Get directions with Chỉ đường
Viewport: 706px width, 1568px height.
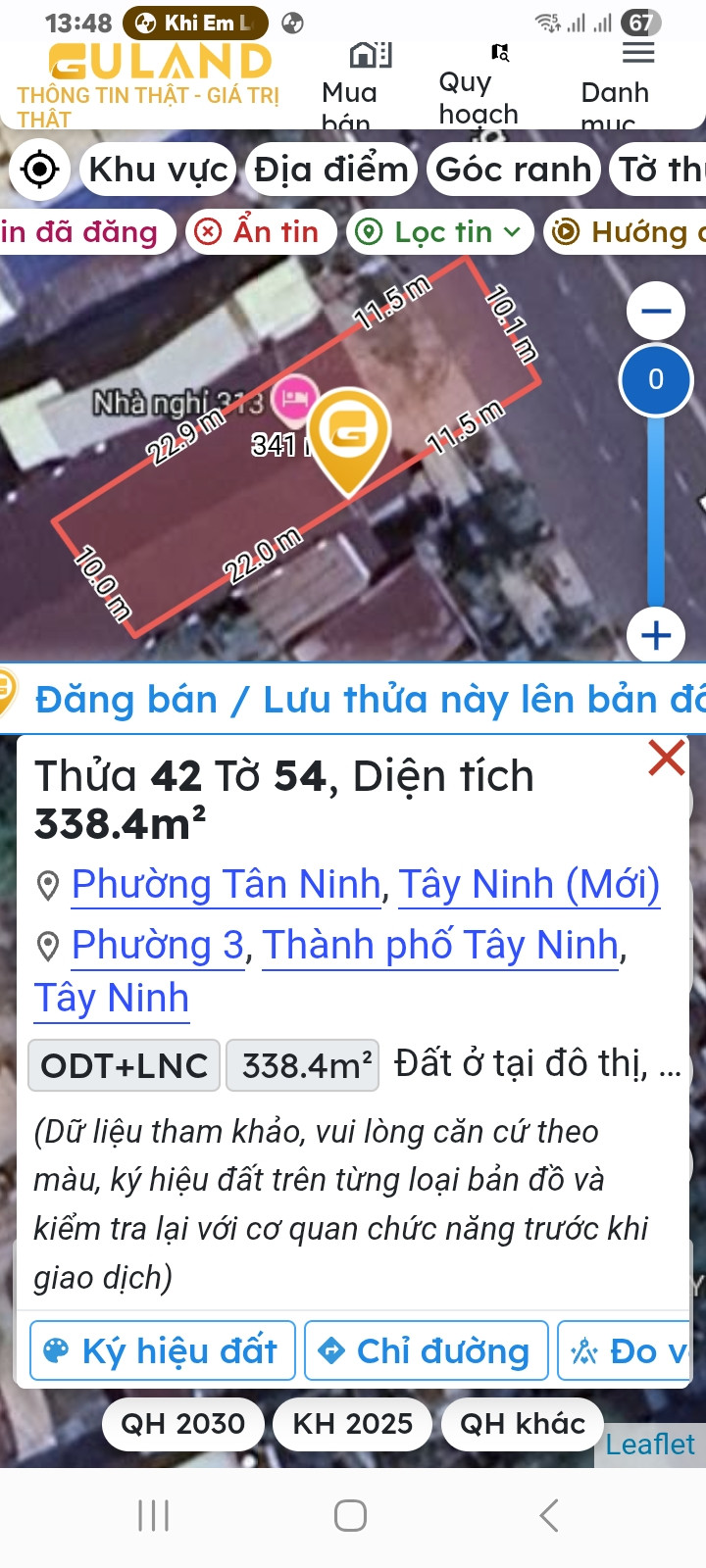pos(426,1351)
